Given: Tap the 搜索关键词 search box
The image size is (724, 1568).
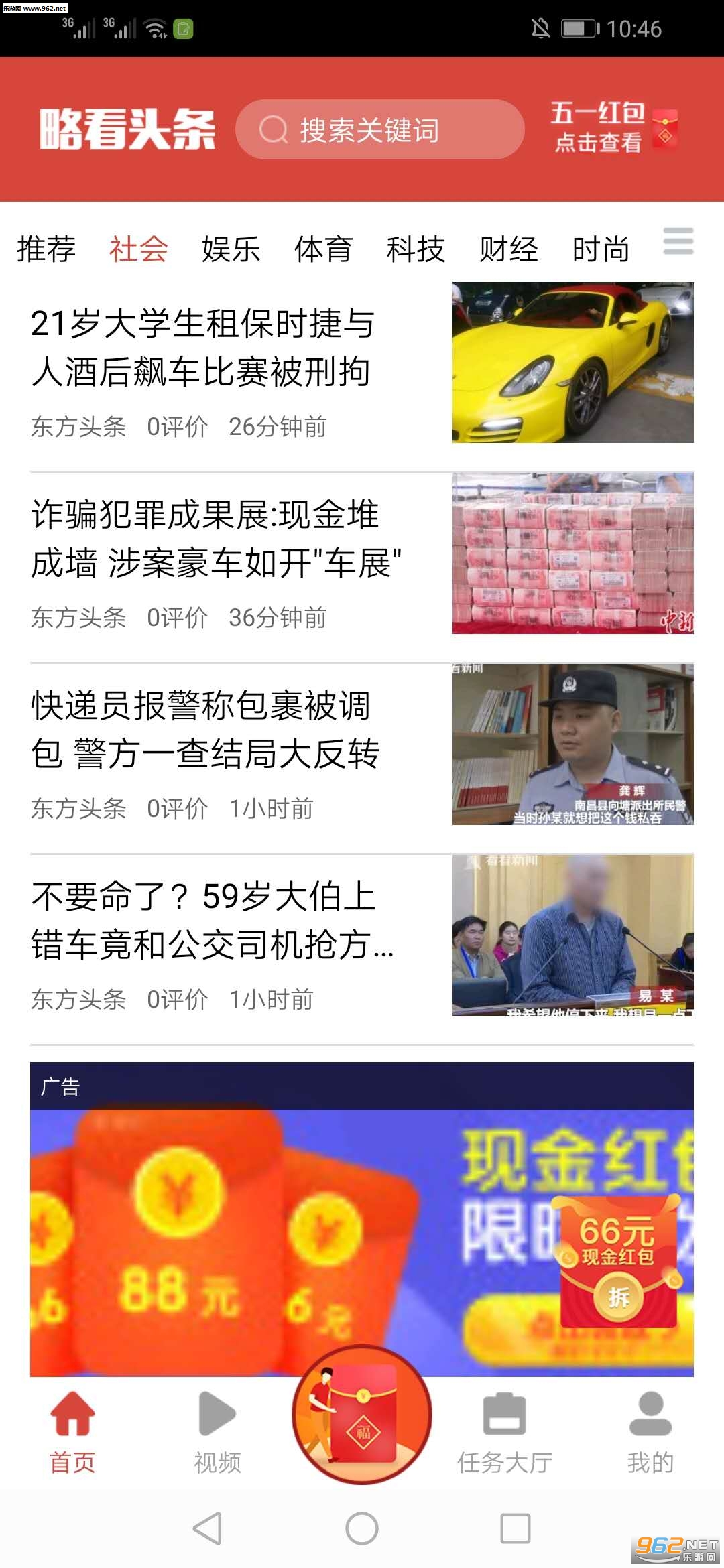Looking at the screenshot, I should pyautogui.click(x=379, y=130).
